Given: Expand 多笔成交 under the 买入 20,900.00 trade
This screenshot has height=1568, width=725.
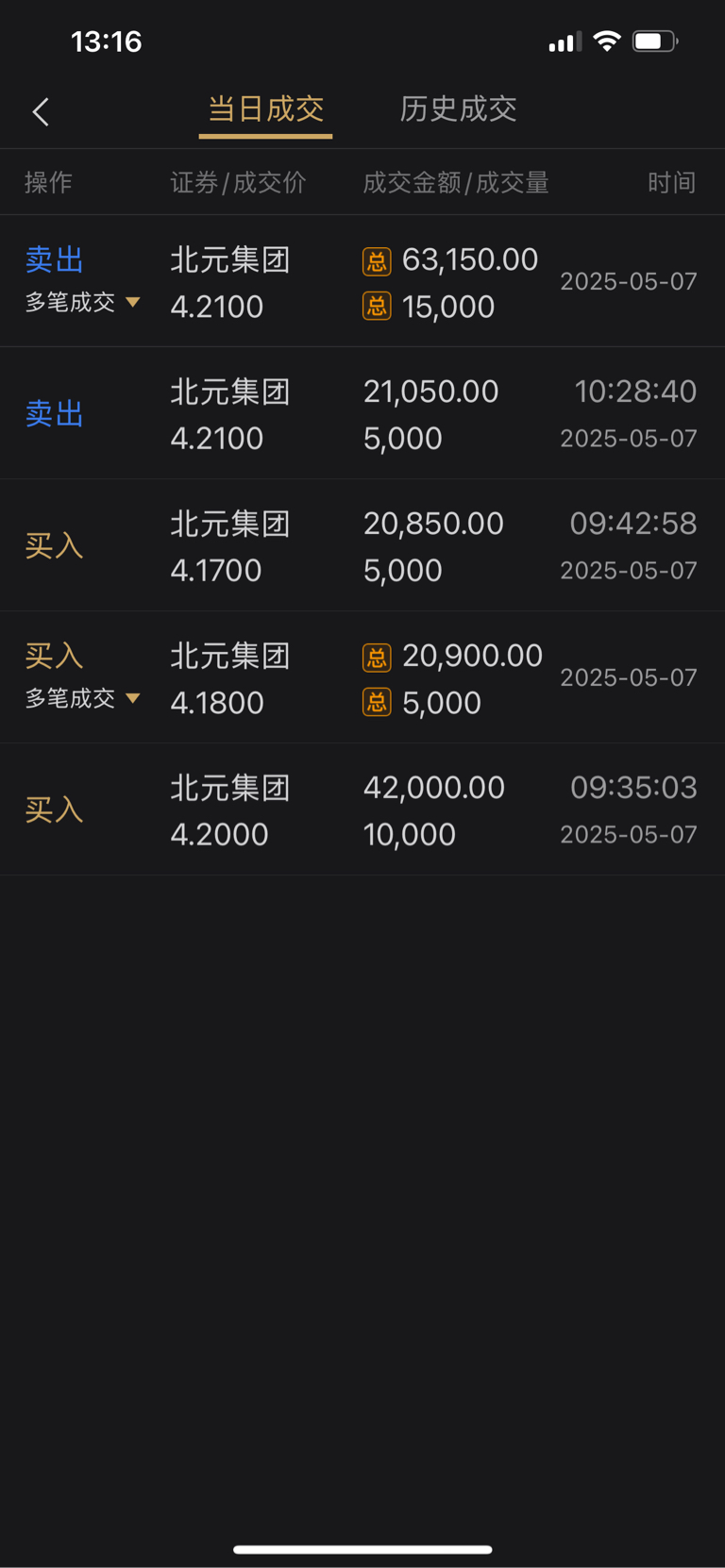Looking at the screenshot, I should tap(83, 698).
